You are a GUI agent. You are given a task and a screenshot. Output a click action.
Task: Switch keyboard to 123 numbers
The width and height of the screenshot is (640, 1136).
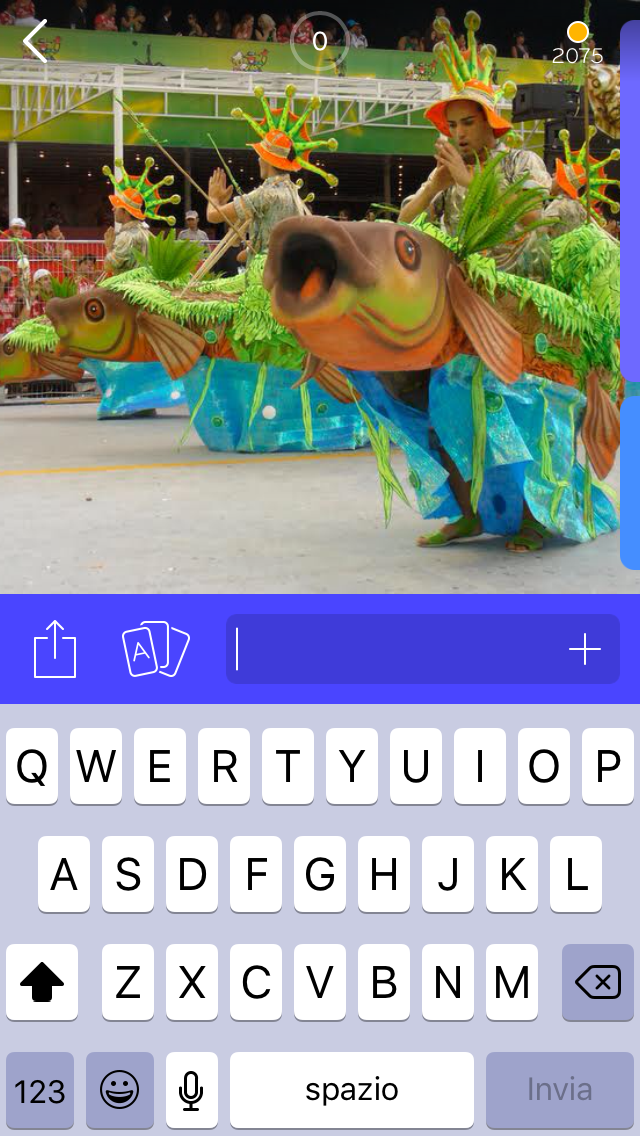click(40, 1090)
